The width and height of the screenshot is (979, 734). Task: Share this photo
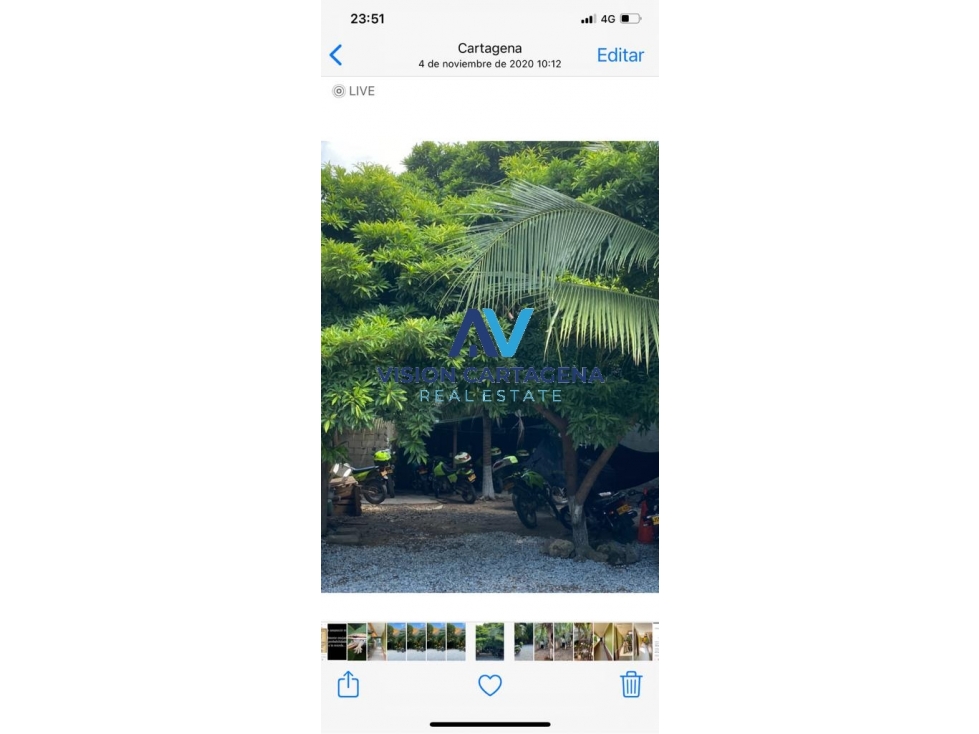[348, 685]
